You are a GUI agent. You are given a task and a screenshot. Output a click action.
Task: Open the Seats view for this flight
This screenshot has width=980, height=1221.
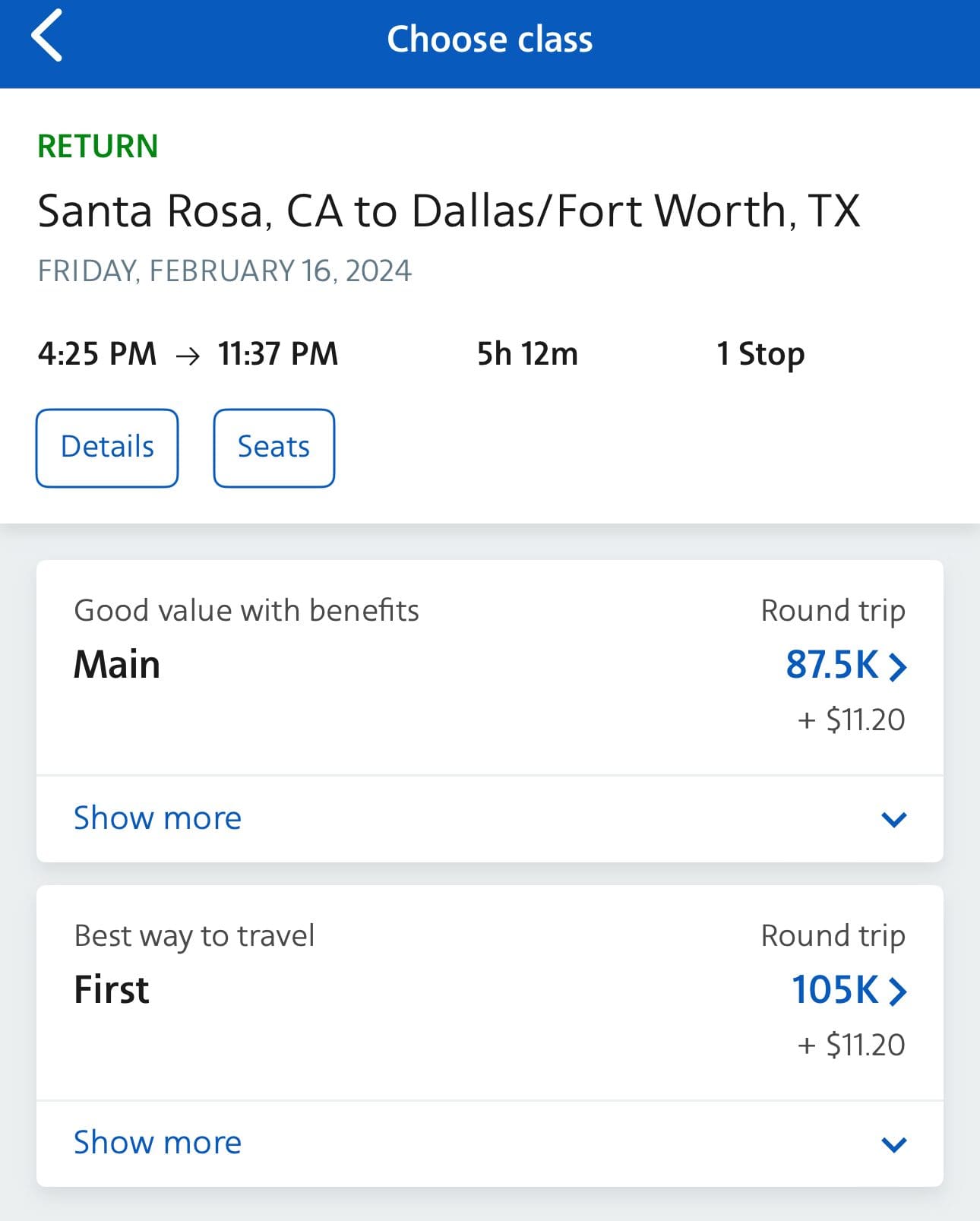click(273, 447)
